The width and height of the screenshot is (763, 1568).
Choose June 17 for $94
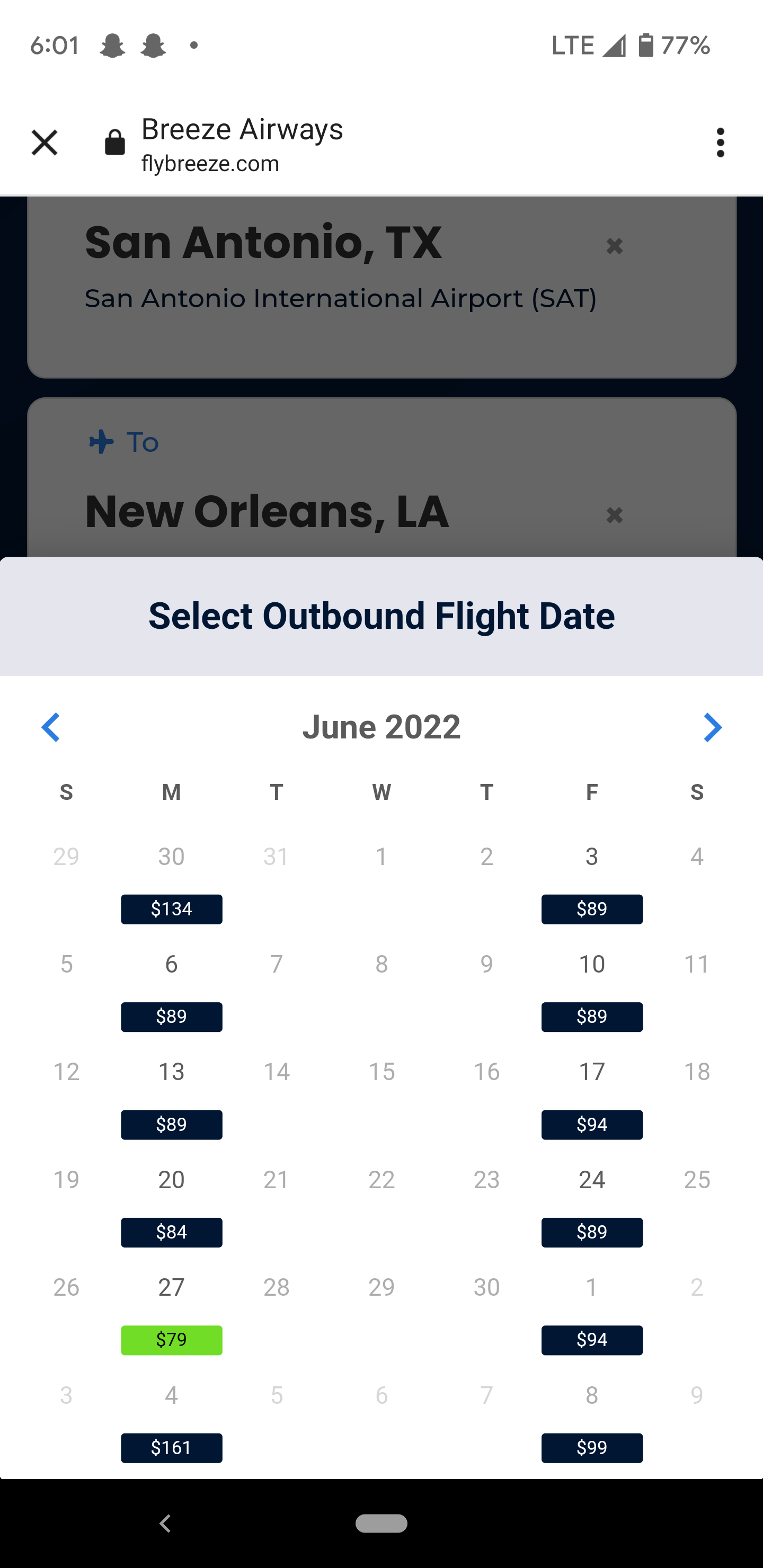click(592, 1098)
